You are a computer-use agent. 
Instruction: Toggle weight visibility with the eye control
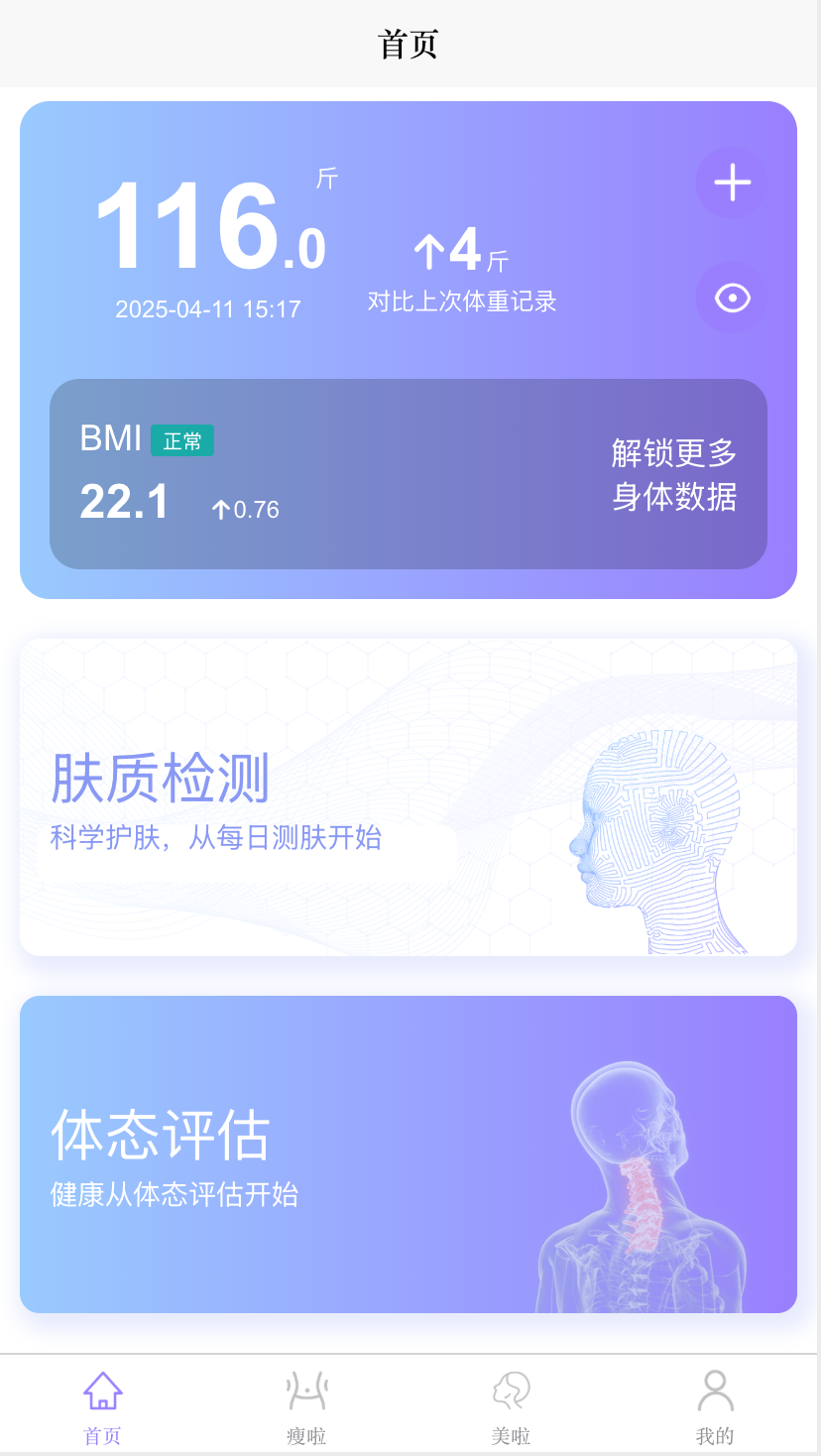point(731,298)
